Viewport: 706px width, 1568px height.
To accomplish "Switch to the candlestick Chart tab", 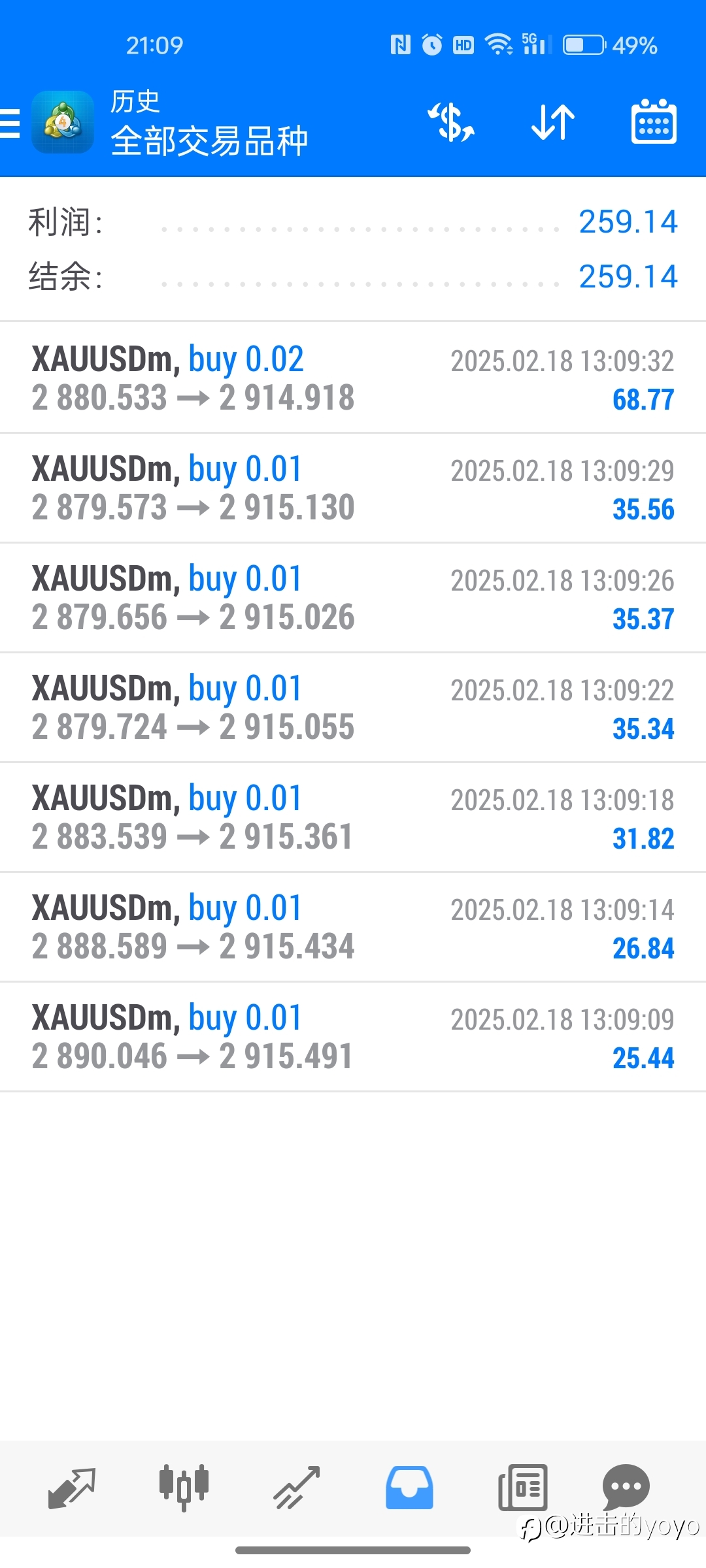I will point(184,1488).
